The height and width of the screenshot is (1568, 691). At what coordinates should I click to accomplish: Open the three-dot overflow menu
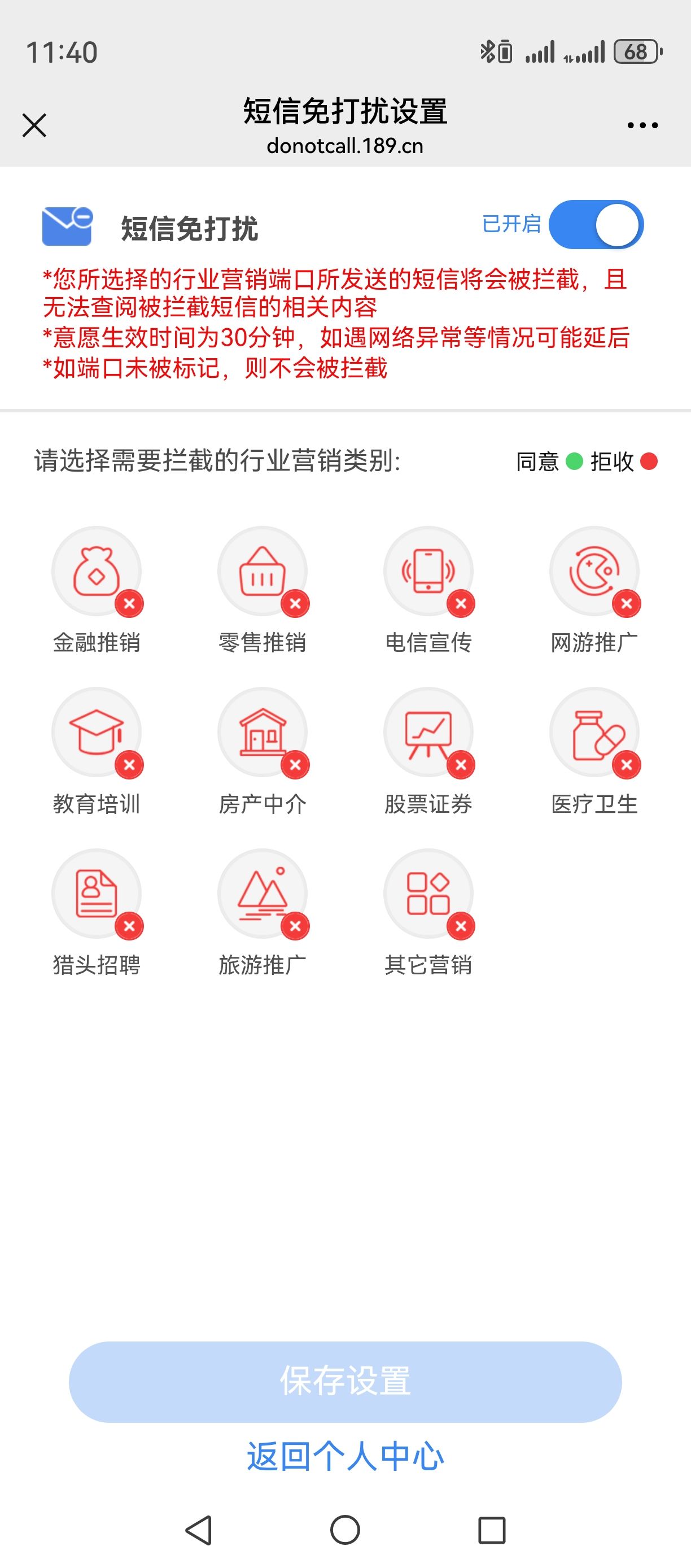pos(642,125)
